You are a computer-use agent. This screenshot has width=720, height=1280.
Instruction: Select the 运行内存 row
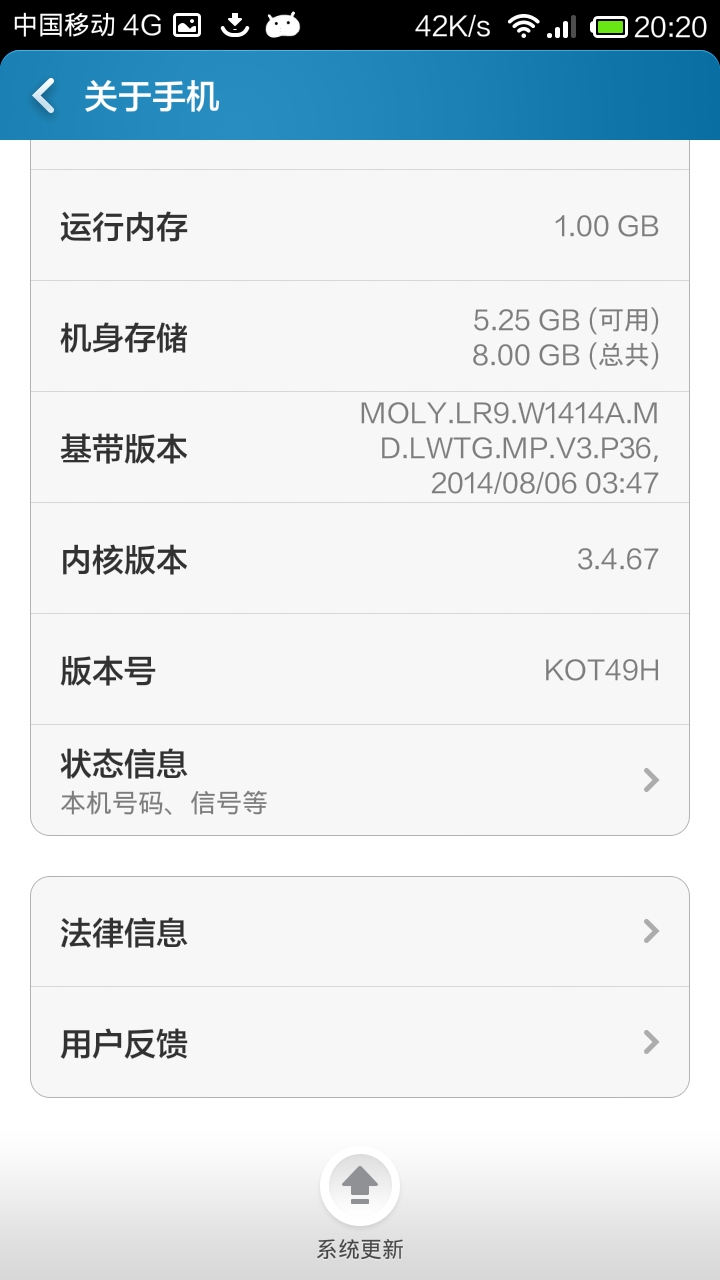pos(360,225)
